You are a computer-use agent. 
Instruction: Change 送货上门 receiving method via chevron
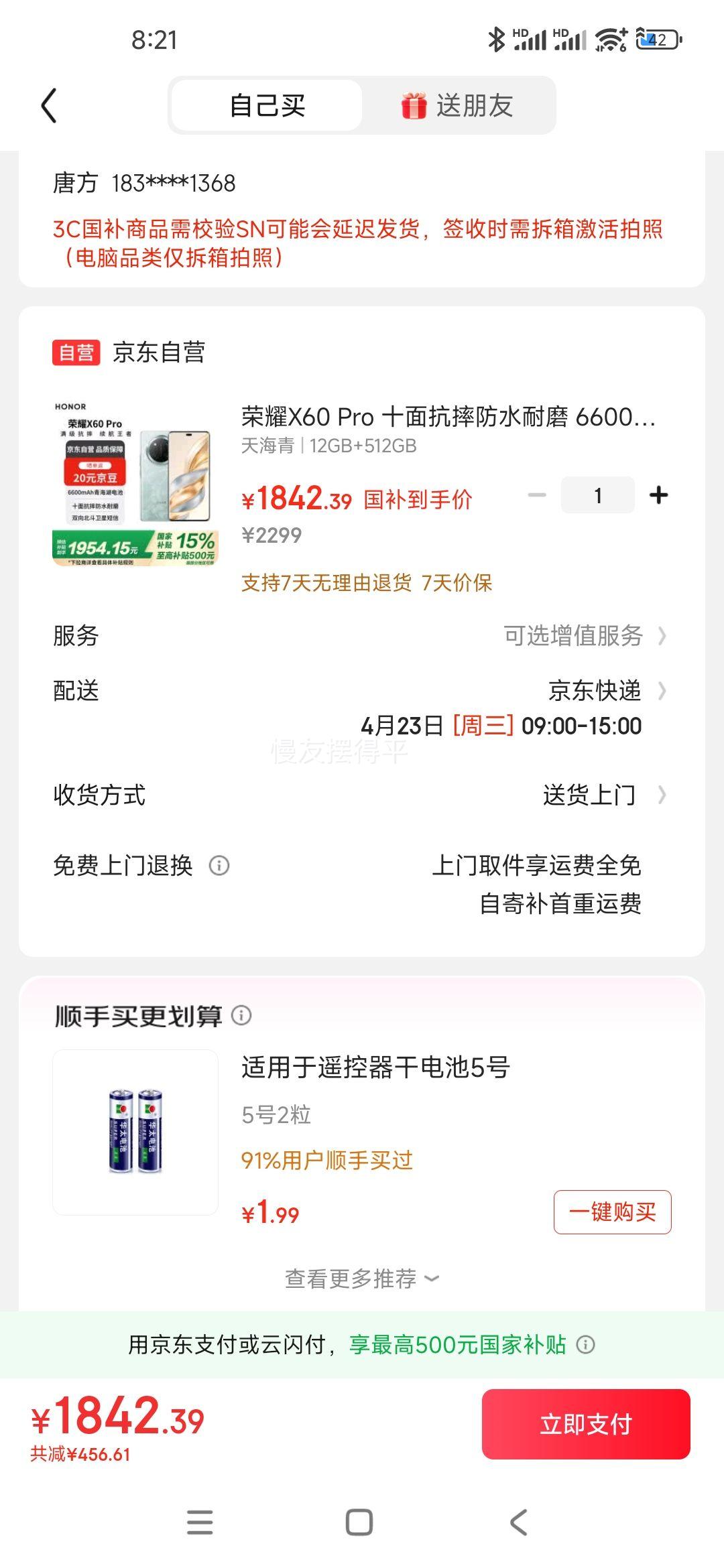[x=664, y=795]
